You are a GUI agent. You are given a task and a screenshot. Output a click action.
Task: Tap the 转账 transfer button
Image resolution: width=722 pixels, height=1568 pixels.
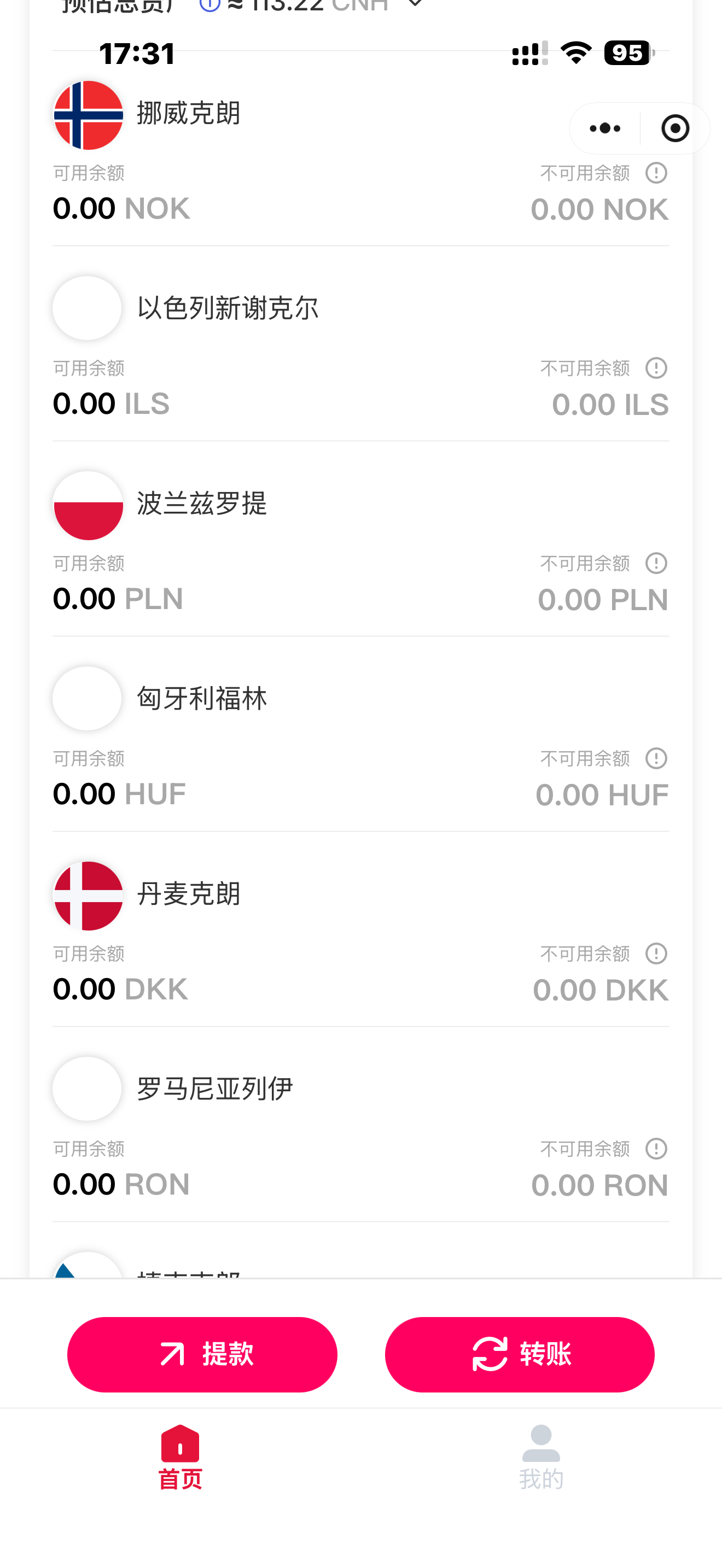point(519,1354)
